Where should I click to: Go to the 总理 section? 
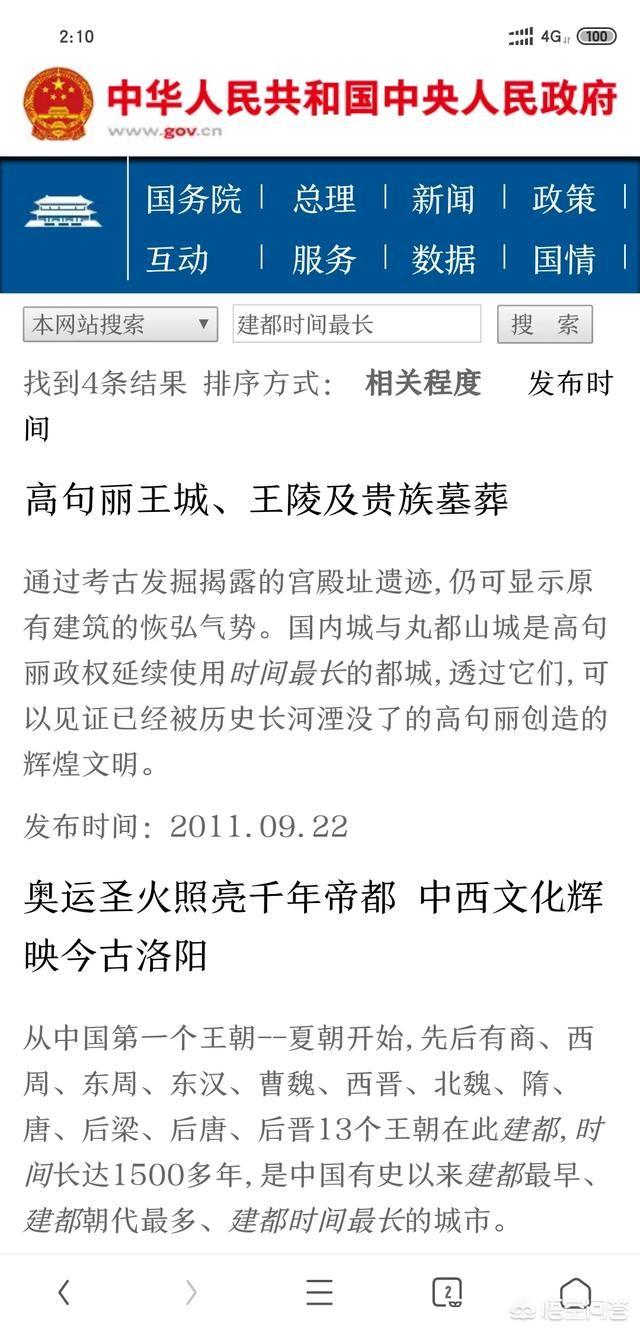324,199
